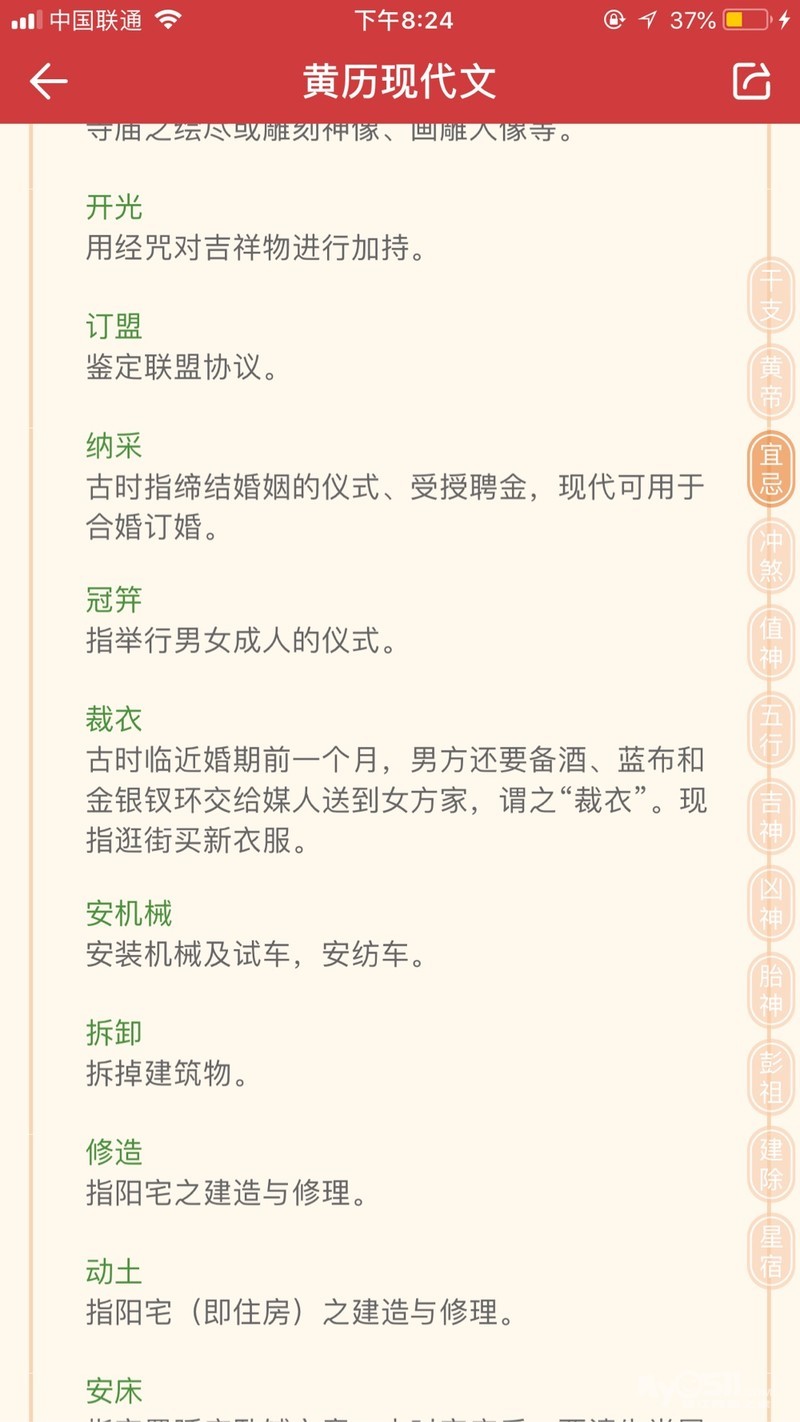800x1422 pixels.
Task: Jump to the 彭祖 section
Action: pos(771,1078)
